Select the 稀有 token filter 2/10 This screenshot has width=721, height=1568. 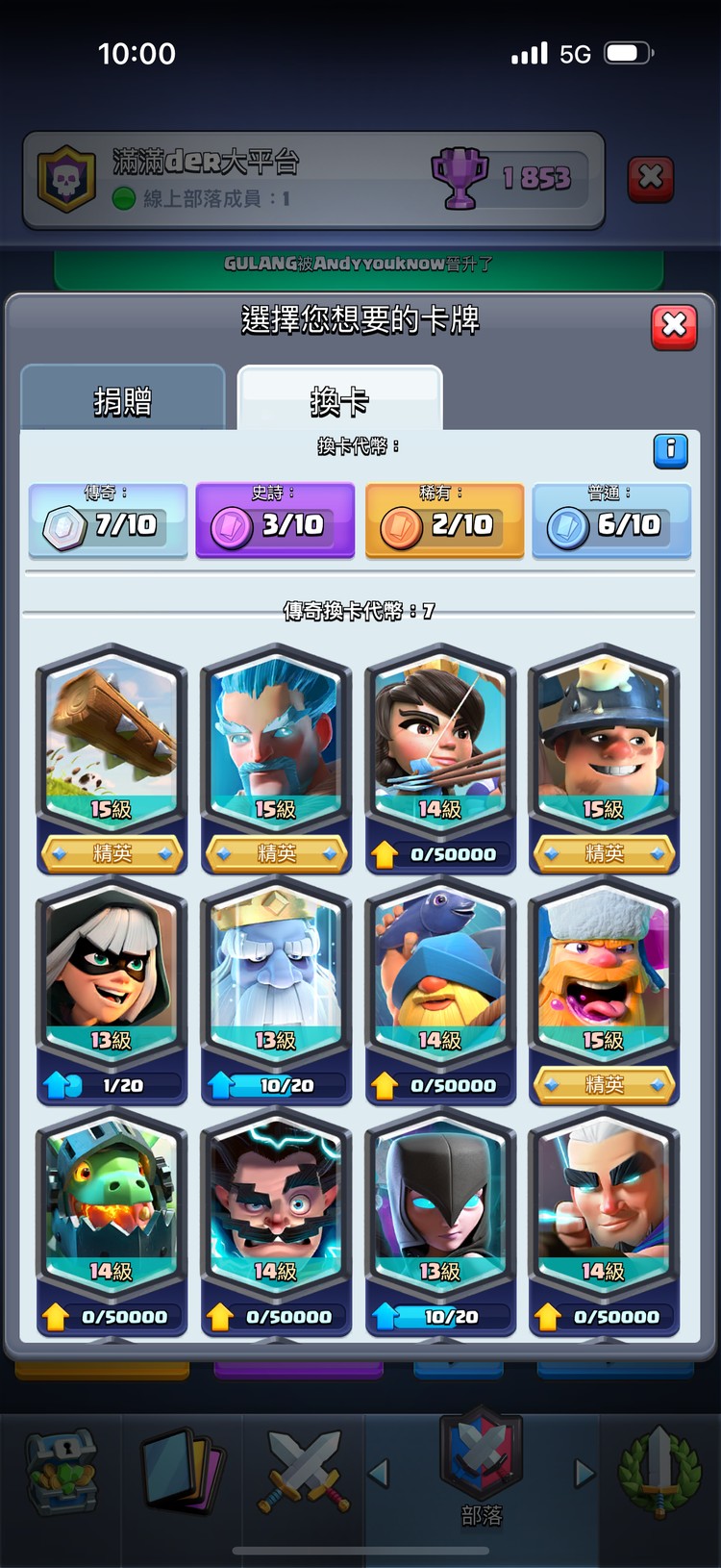444,521
